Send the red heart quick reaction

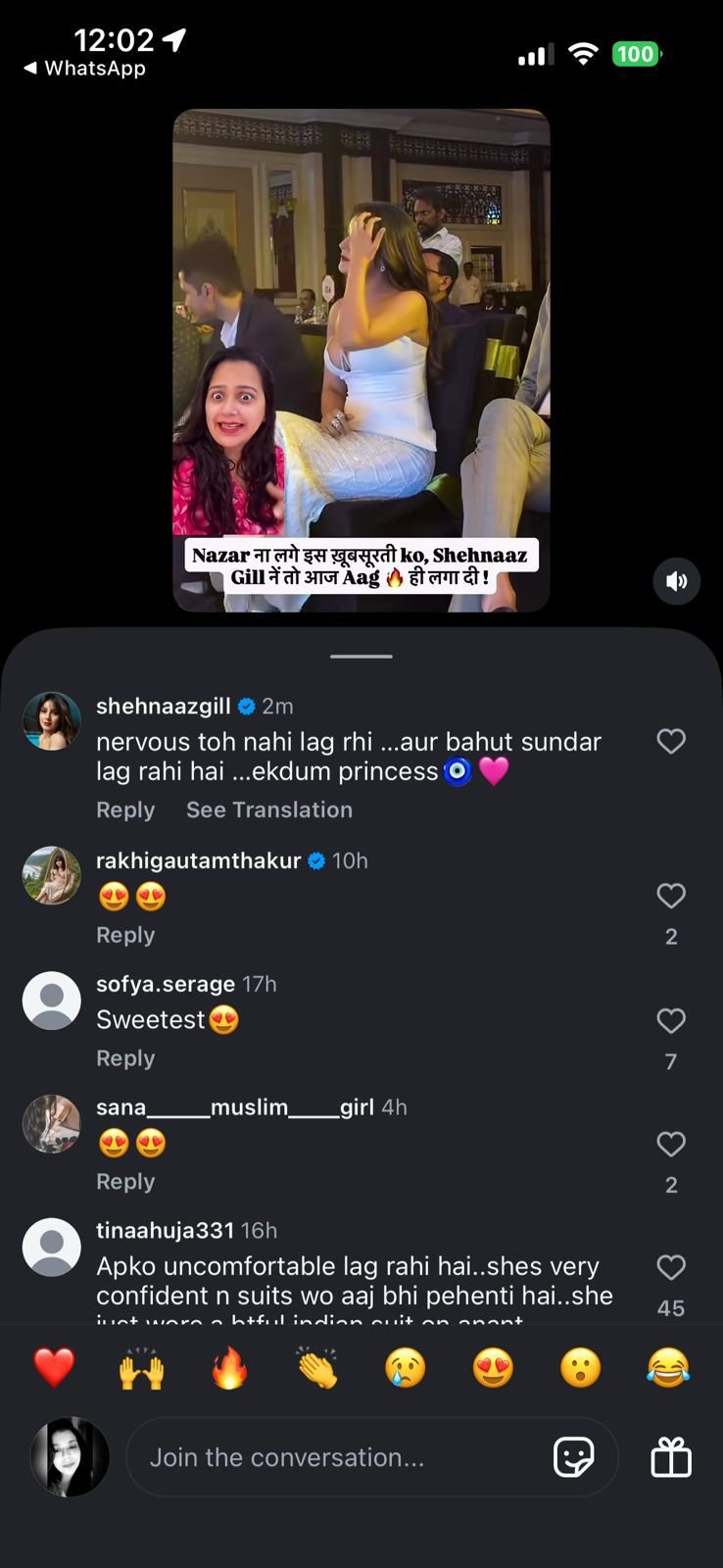click(54, 1367)
